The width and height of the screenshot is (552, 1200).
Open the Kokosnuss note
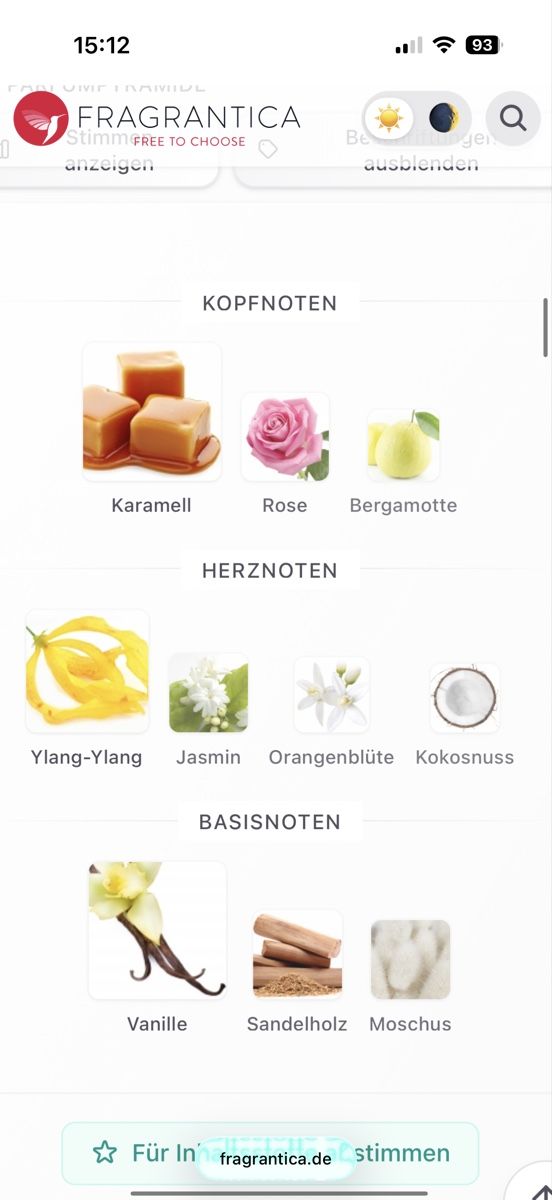pos(465,714)
